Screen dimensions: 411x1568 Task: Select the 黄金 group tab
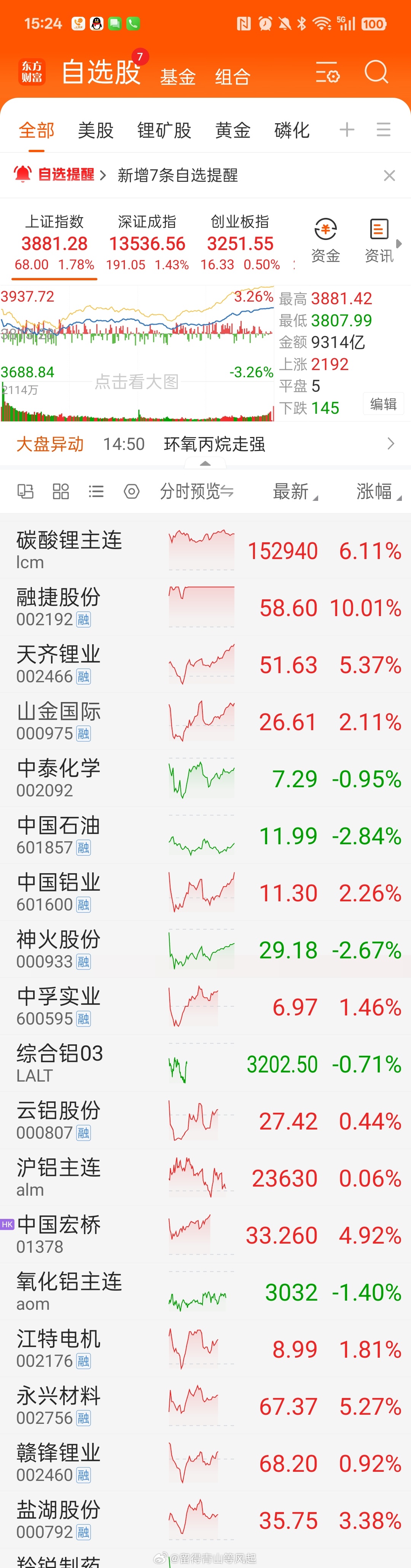[x=233, y=130]
